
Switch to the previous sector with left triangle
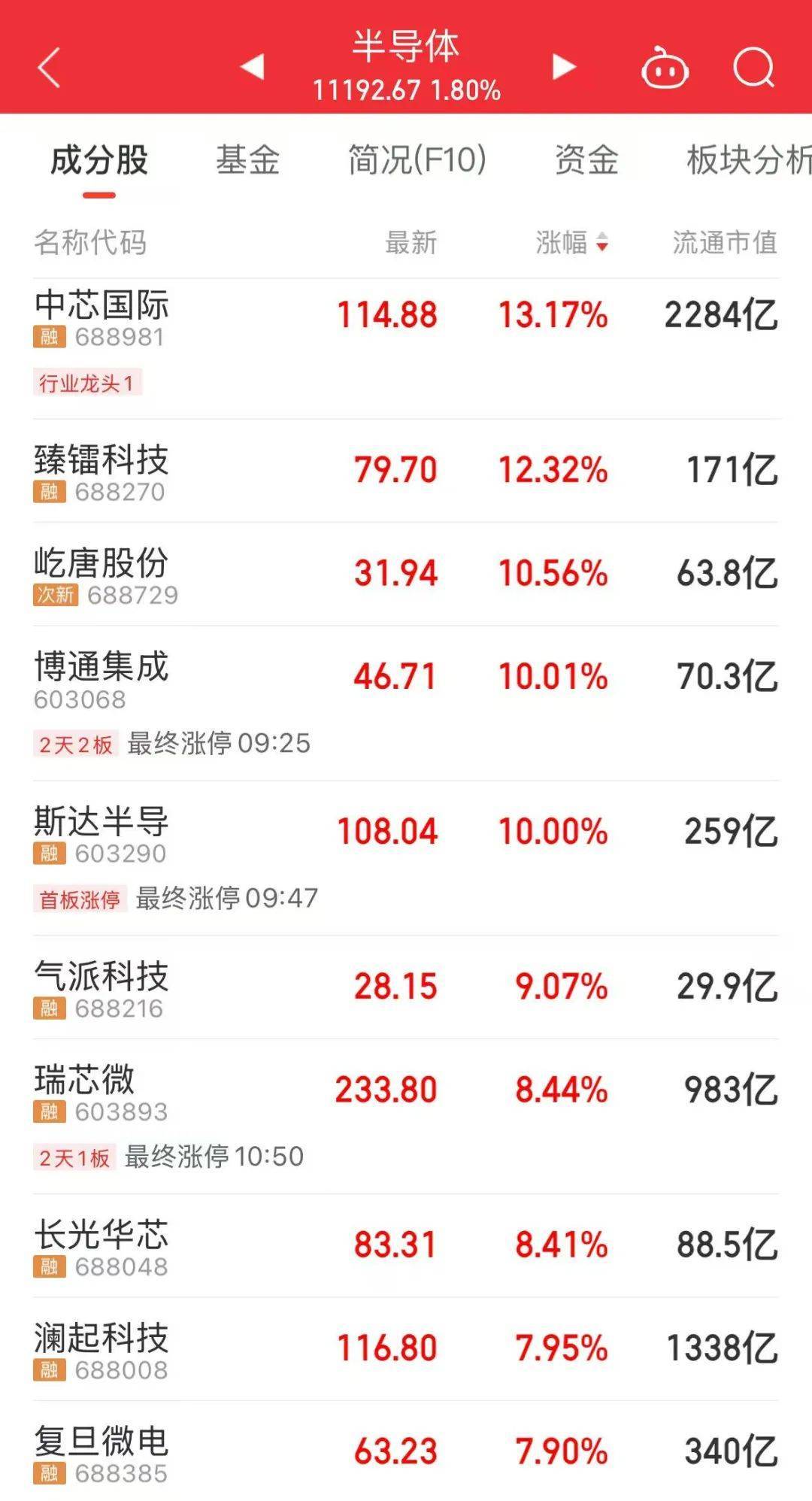point(253,67)
